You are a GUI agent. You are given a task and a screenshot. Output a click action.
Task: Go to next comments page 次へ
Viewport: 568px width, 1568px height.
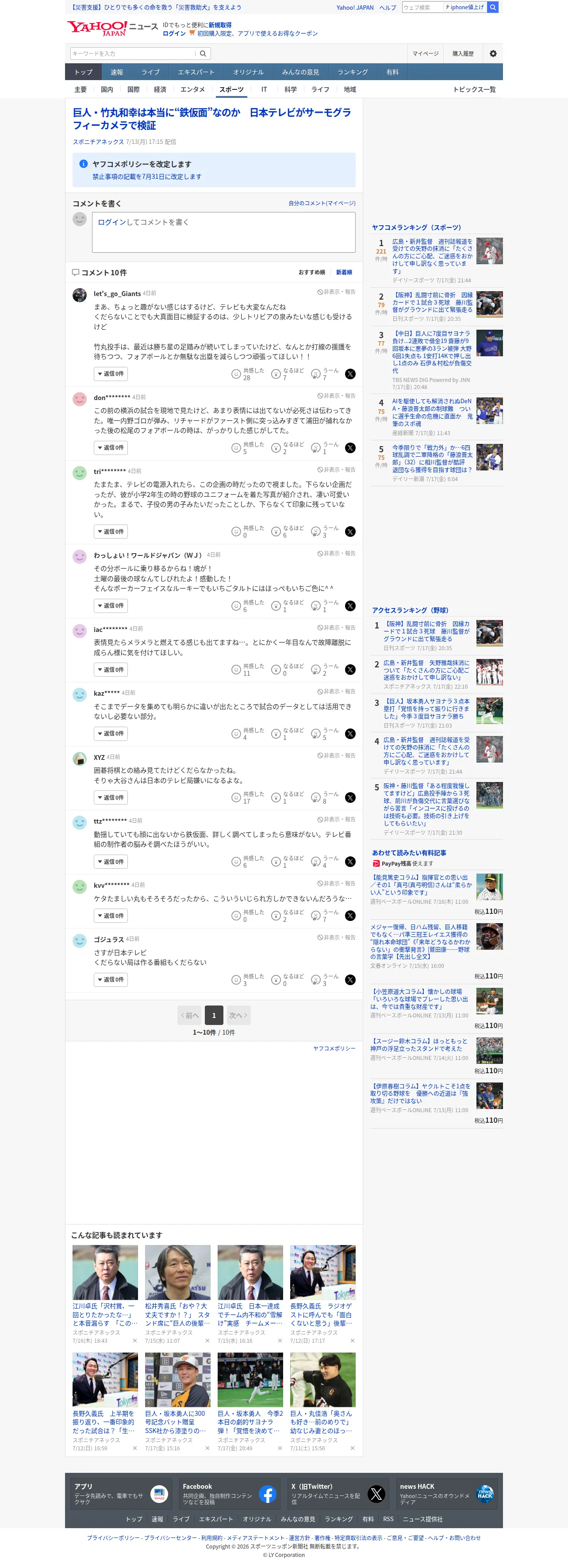point(238,1015)
